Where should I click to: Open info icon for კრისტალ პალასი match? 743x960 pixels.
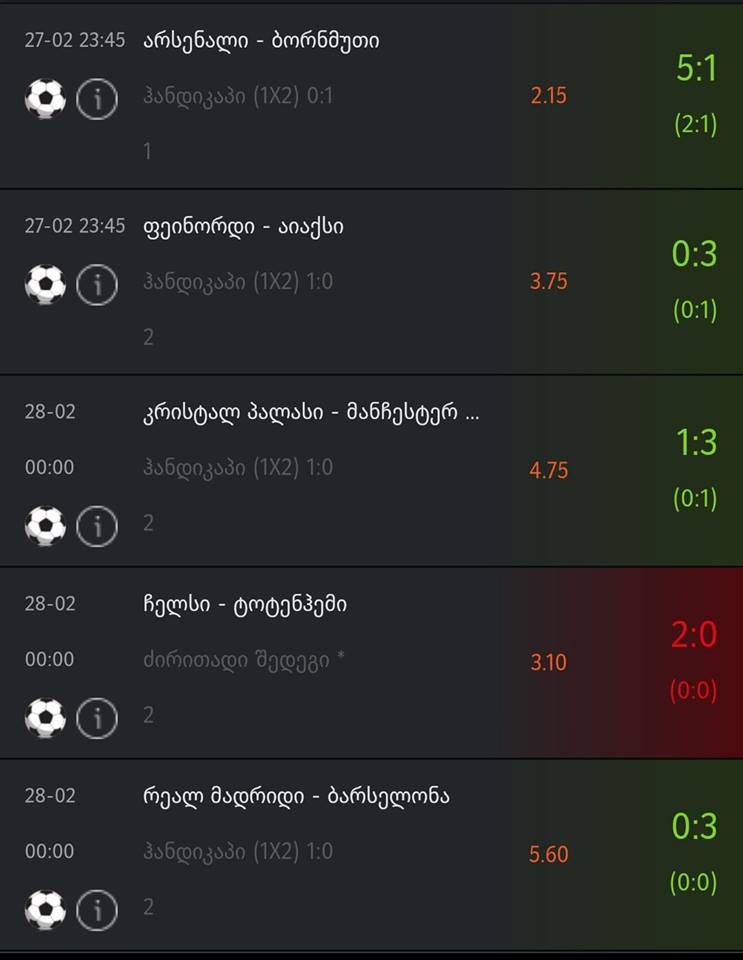point(97,526)
